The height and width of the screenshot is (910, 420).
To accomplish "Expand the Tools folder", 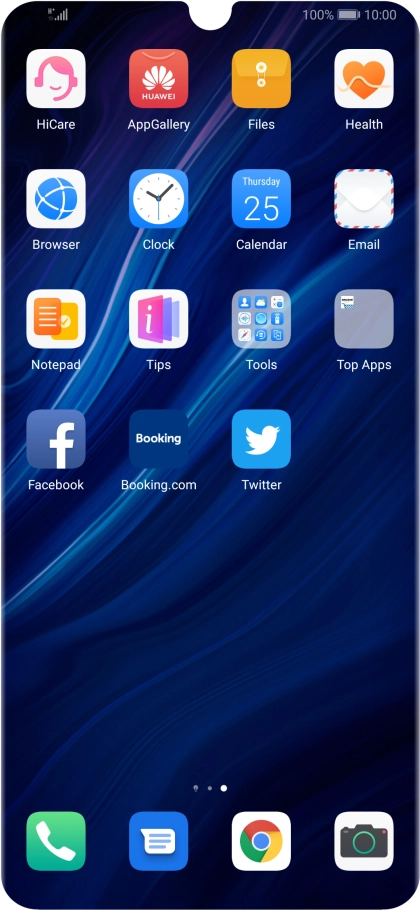I will point(261,319).
